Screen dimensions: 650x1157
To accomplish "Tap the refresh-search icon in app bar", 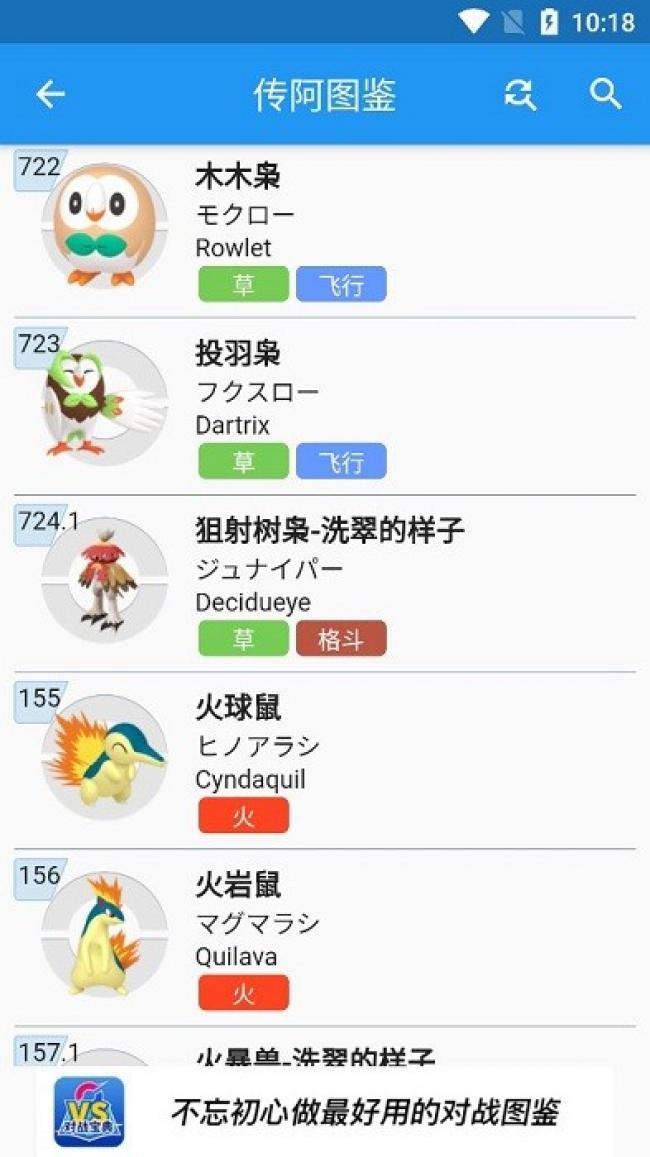I will click(x=520, y=95).
